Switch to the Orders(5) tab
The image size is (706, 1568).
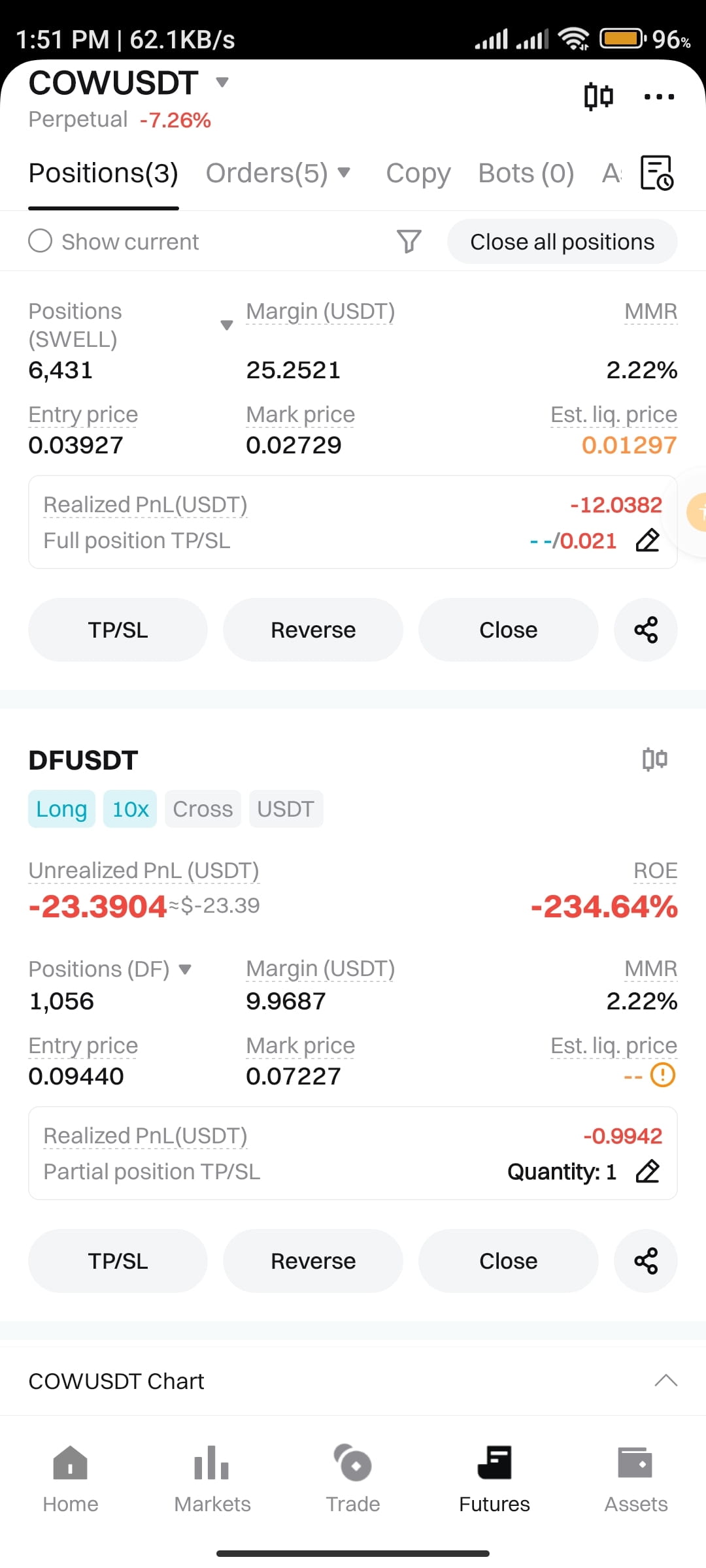click(278, 173)
